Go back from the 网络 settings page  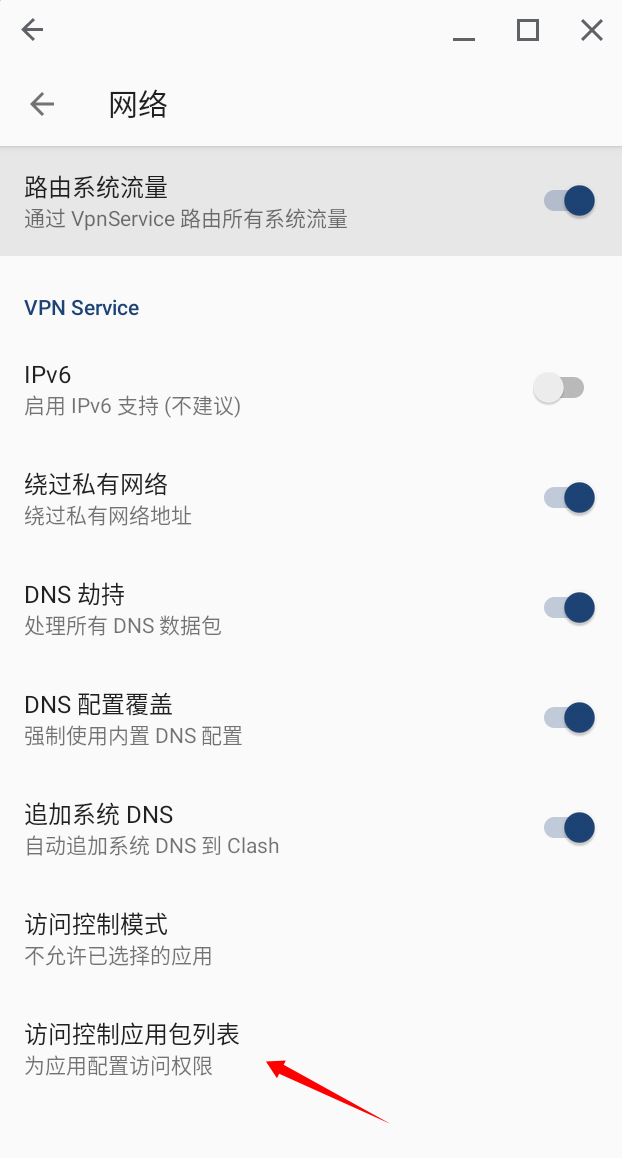(x=42, y=104)
